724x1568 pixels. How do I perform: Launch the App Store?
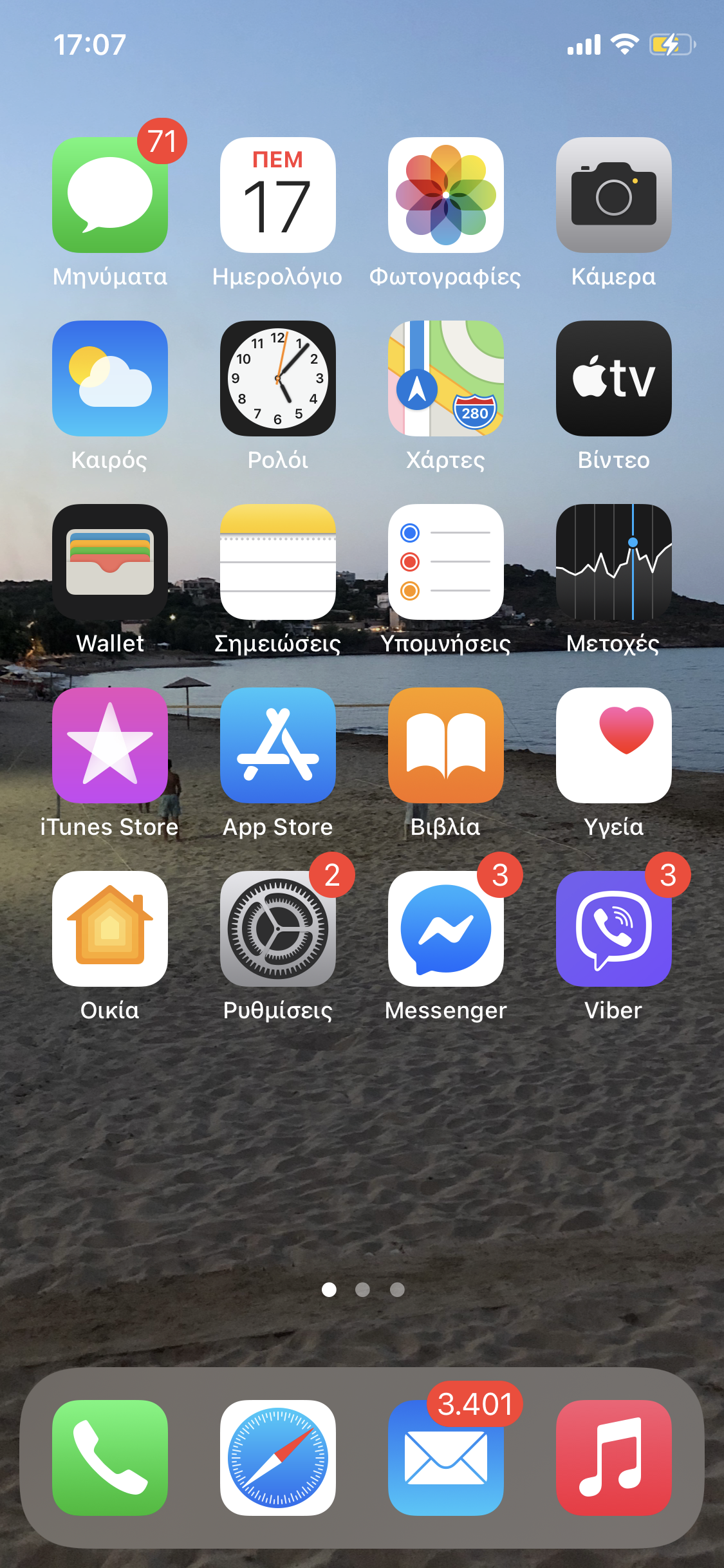click(x=278, y=745)
